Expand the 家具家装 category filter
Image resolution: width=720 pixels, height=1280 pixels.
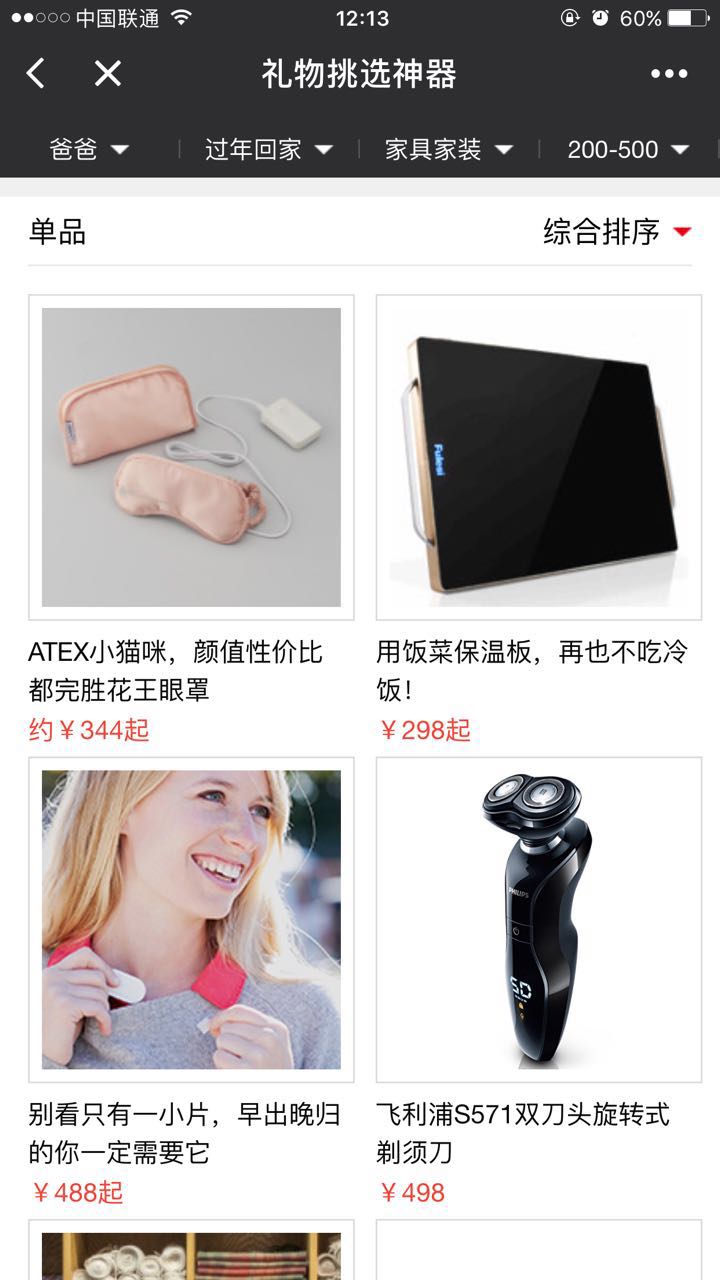tap(448, 150)
